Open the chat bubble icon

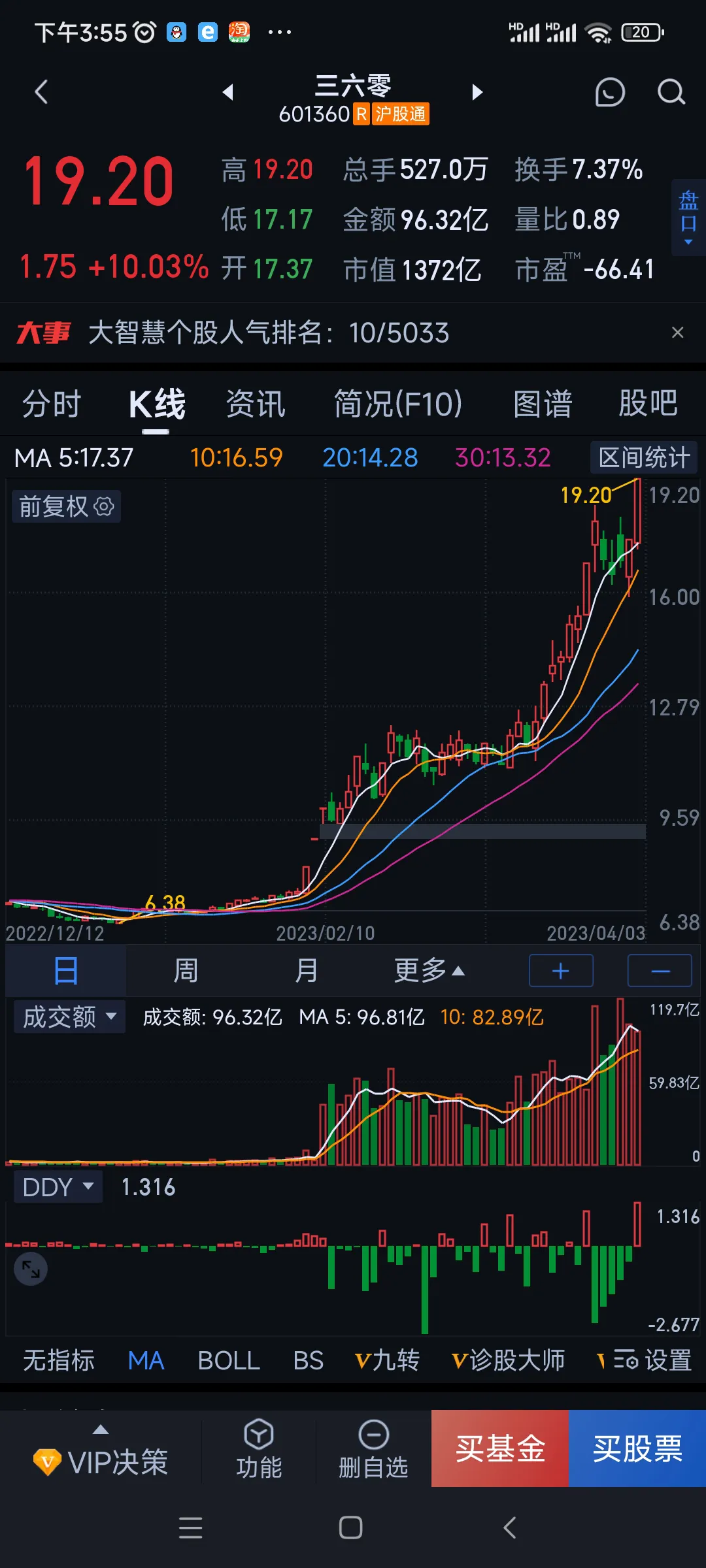[x=609, y=92]
